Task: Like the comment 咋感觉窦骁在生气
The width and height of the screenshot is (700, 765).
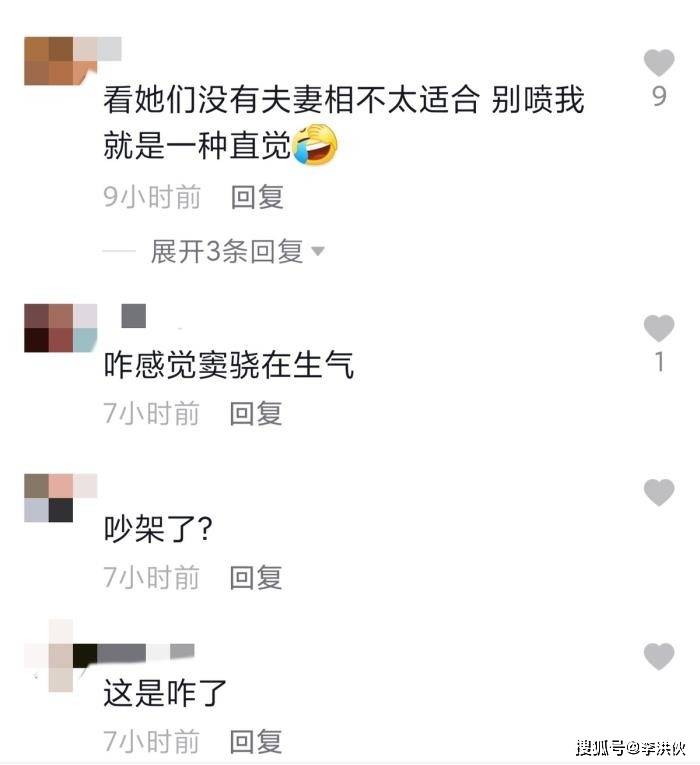Action: coord(658,329)
